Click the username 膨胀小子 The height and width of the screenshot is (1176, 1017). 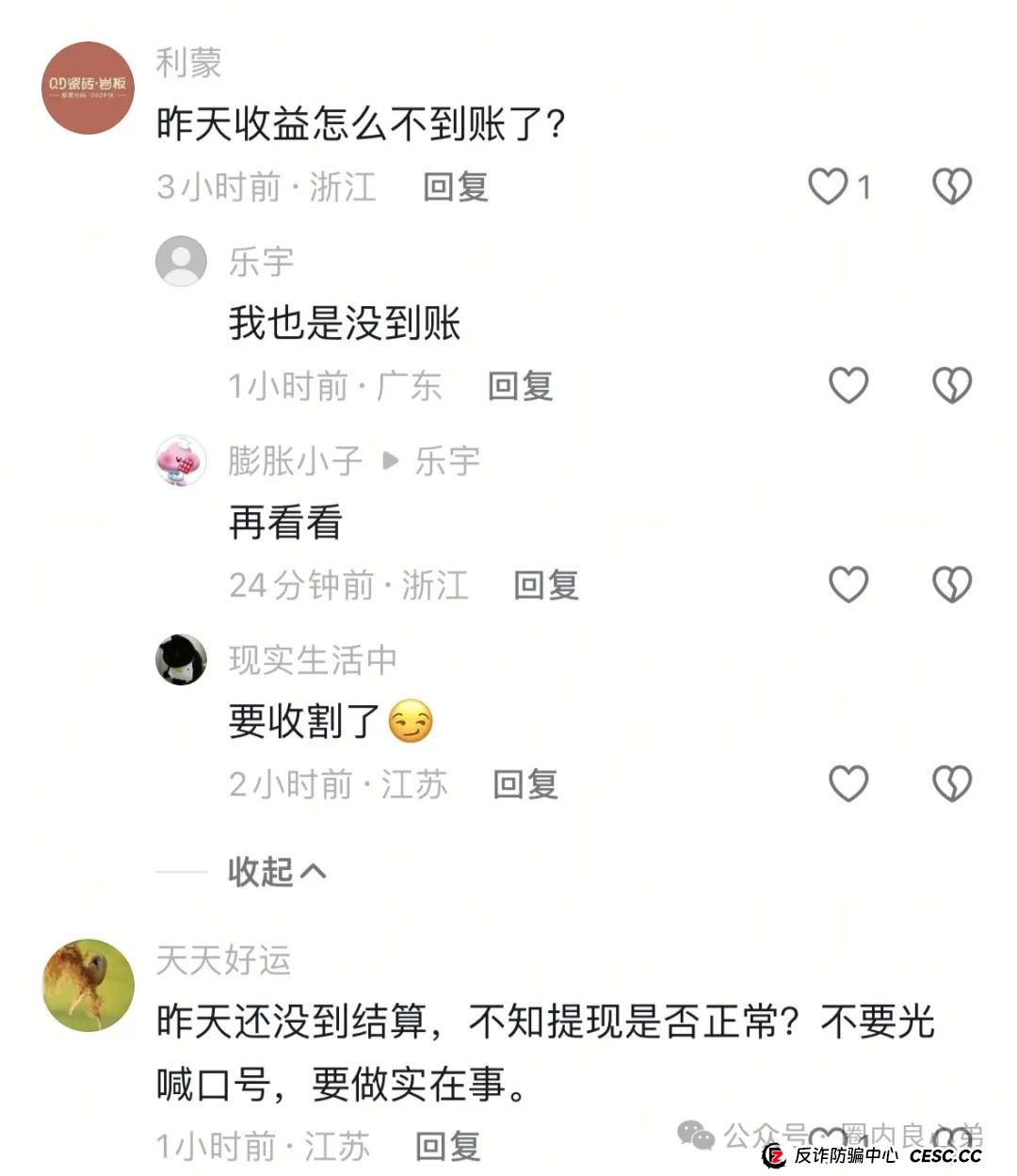click(293, 460)
